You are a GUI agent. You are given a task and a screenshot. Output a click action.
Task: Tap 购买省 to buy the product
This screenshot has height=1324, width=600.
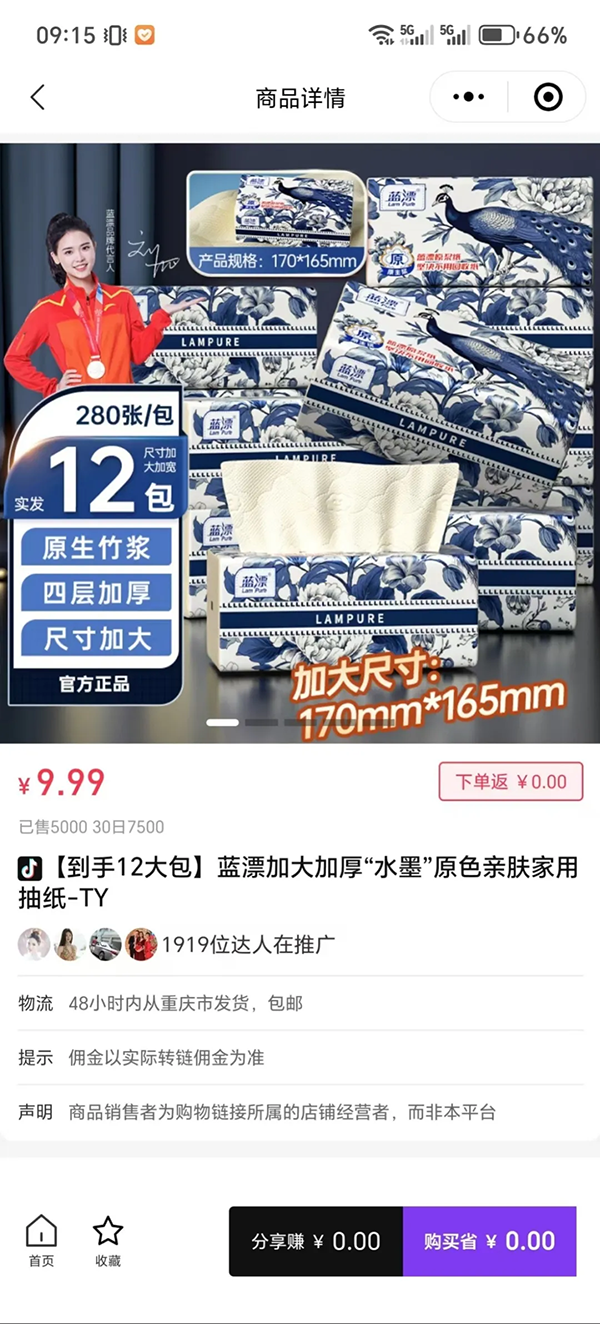(x=489, y=1242)
